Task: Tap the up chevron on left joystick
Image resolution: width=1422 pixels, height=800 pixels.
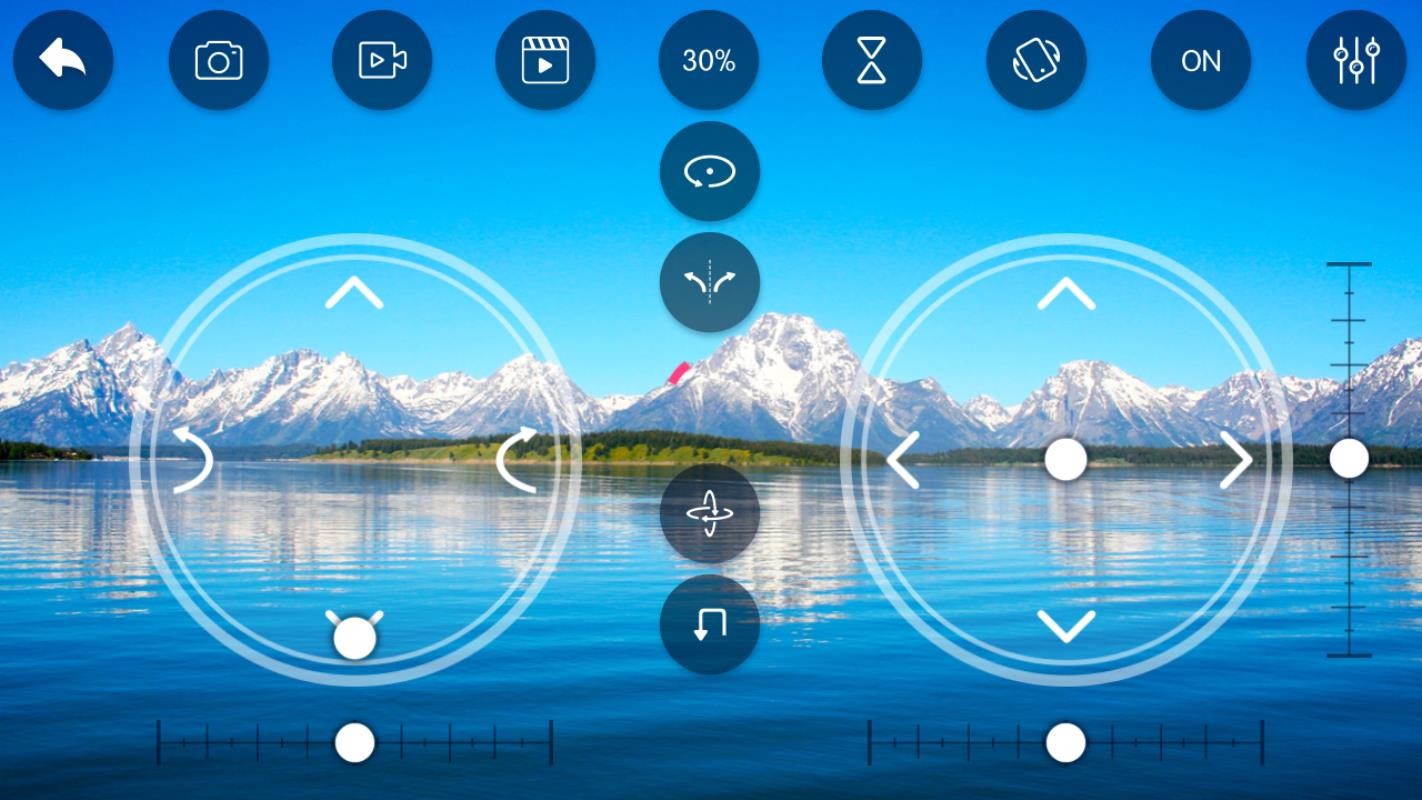Action: click(354, 292)
